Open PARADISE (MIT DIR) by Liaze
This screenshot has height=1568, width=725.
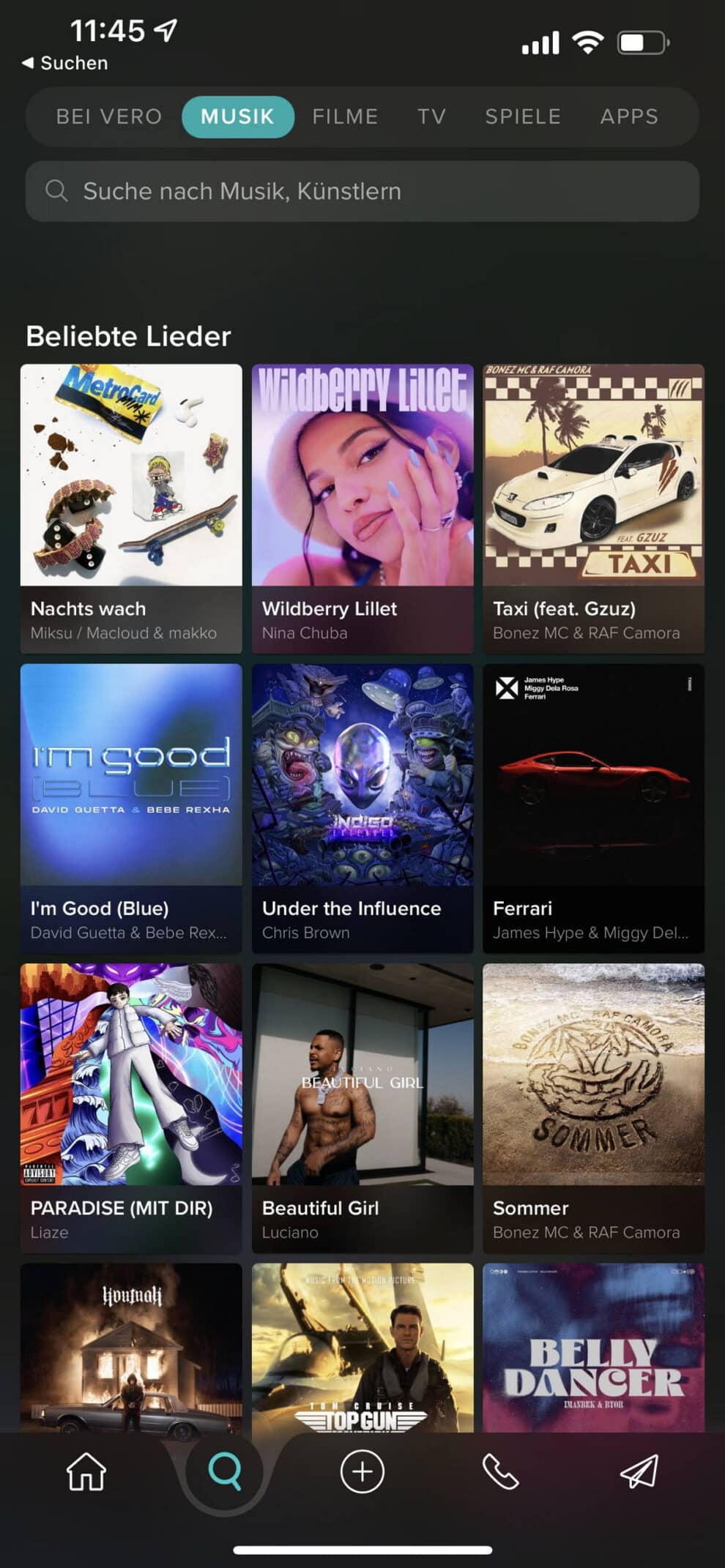[131, 1108]
